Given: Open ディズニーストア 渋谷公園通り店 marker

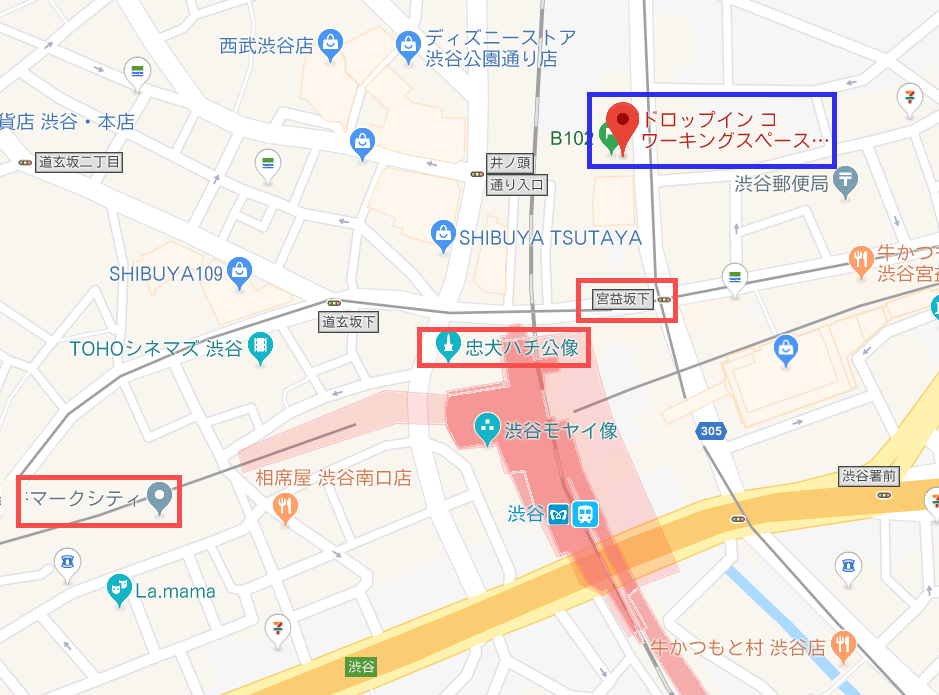Looking at the screenshot, I should (x=408, y=43).
